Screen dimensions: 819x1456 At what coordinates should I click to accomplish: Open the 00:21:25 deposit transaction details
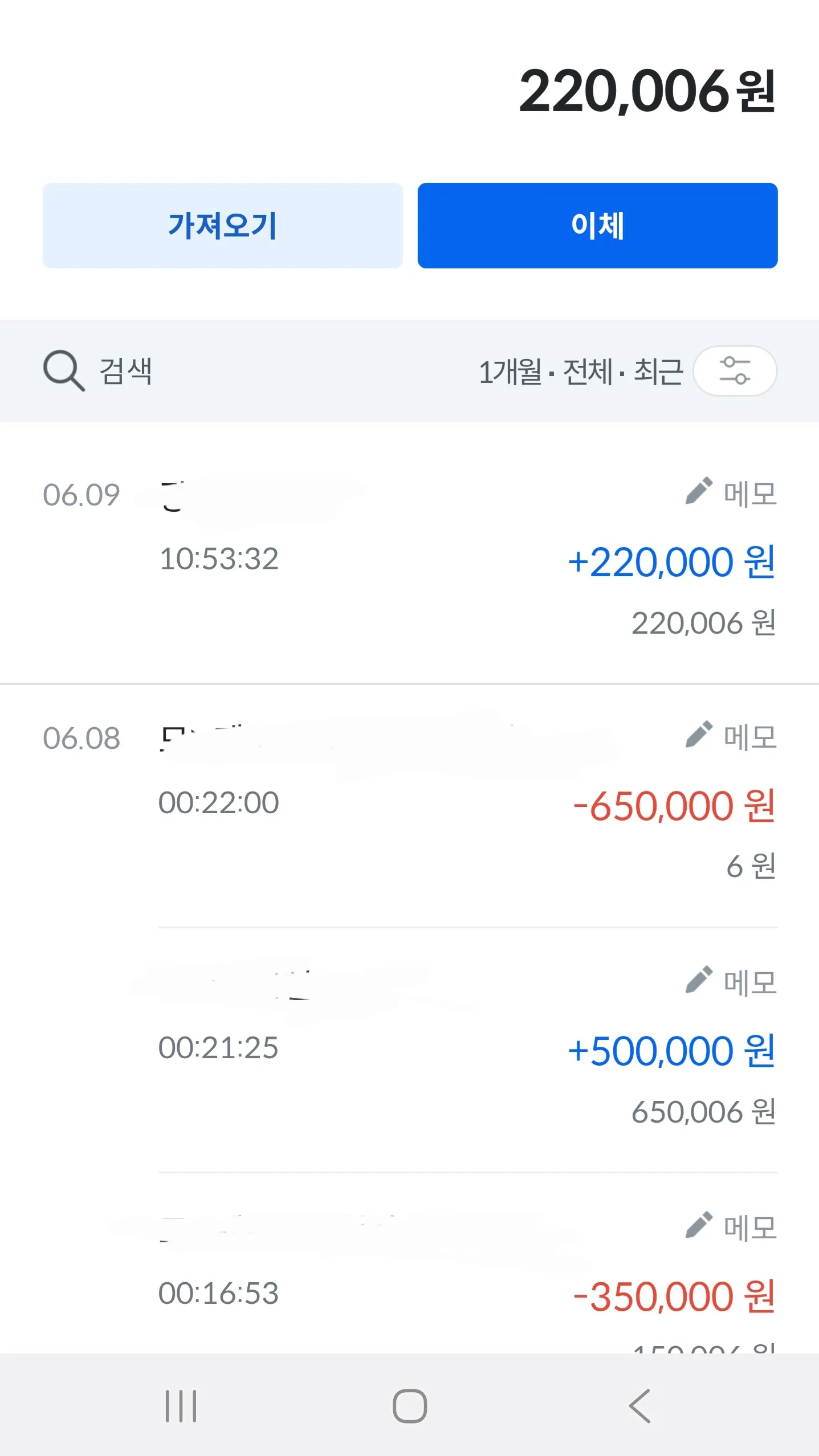coord(467,1050)
